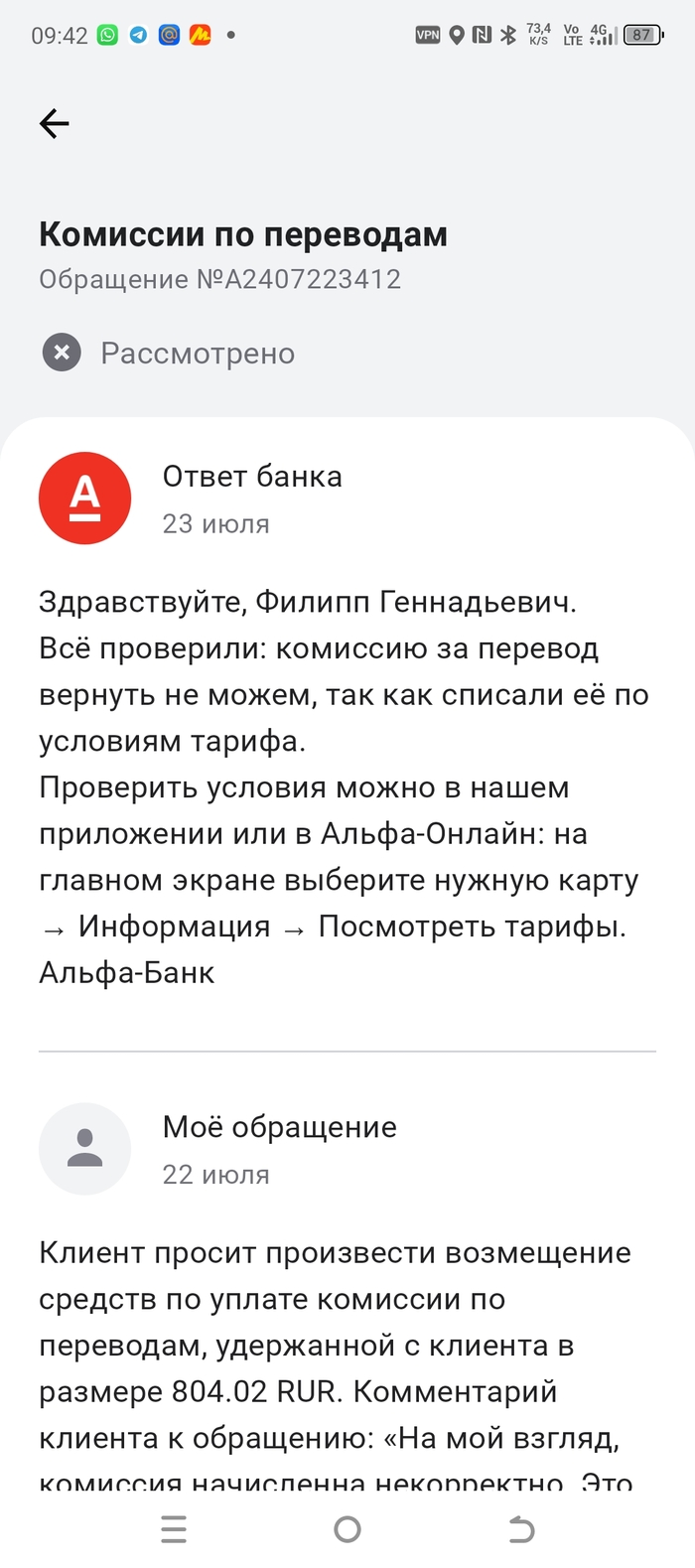Tap the system home button
695x1568 pixels.
click(347, 1529)
